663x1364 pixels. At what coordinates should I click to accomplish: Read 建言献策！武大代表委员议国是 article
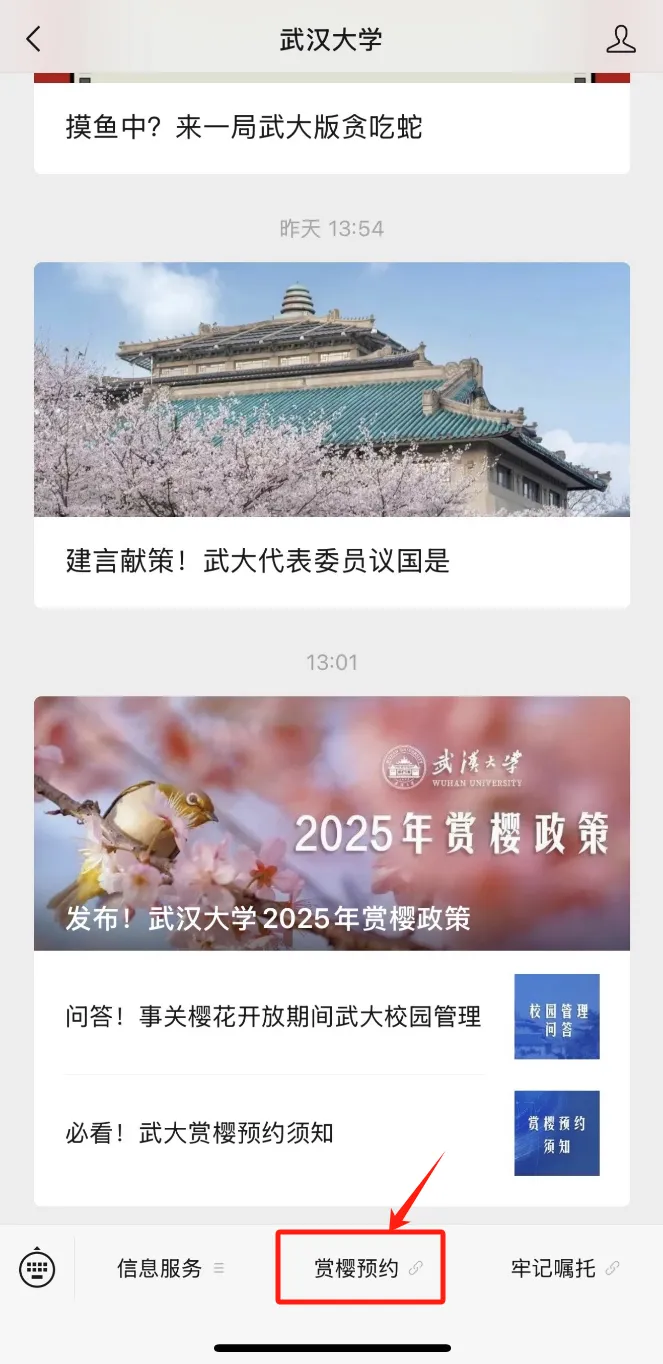pos(258,561)
